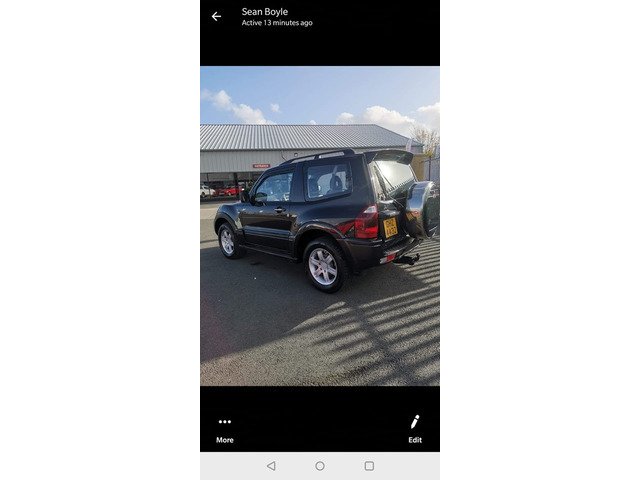Image resolution: width=640 pixels, height=480 pixels.
Task: Tap the system back button
Action: (x=271, y=466)
